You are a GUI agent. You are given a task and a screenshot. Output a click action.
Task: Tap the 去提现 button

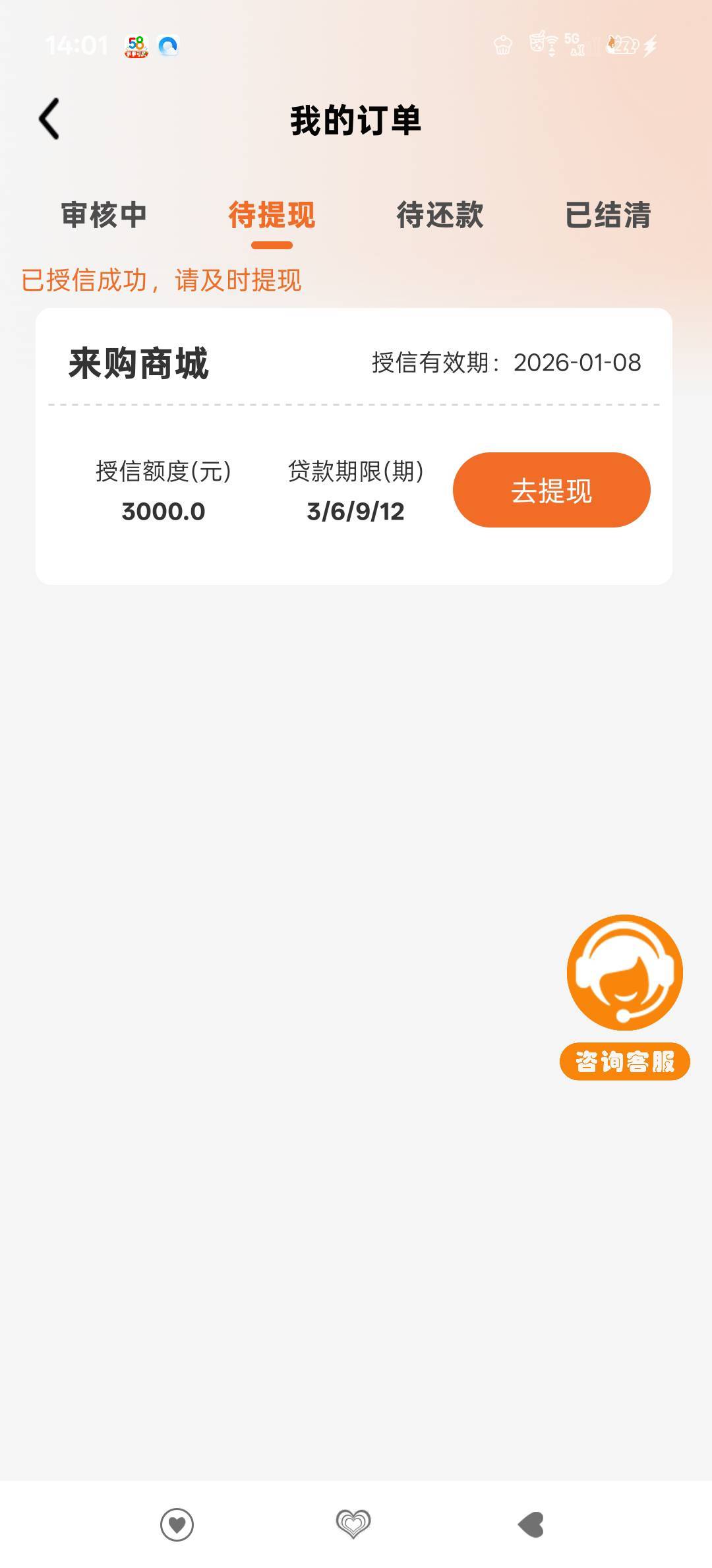click(552, 490)
